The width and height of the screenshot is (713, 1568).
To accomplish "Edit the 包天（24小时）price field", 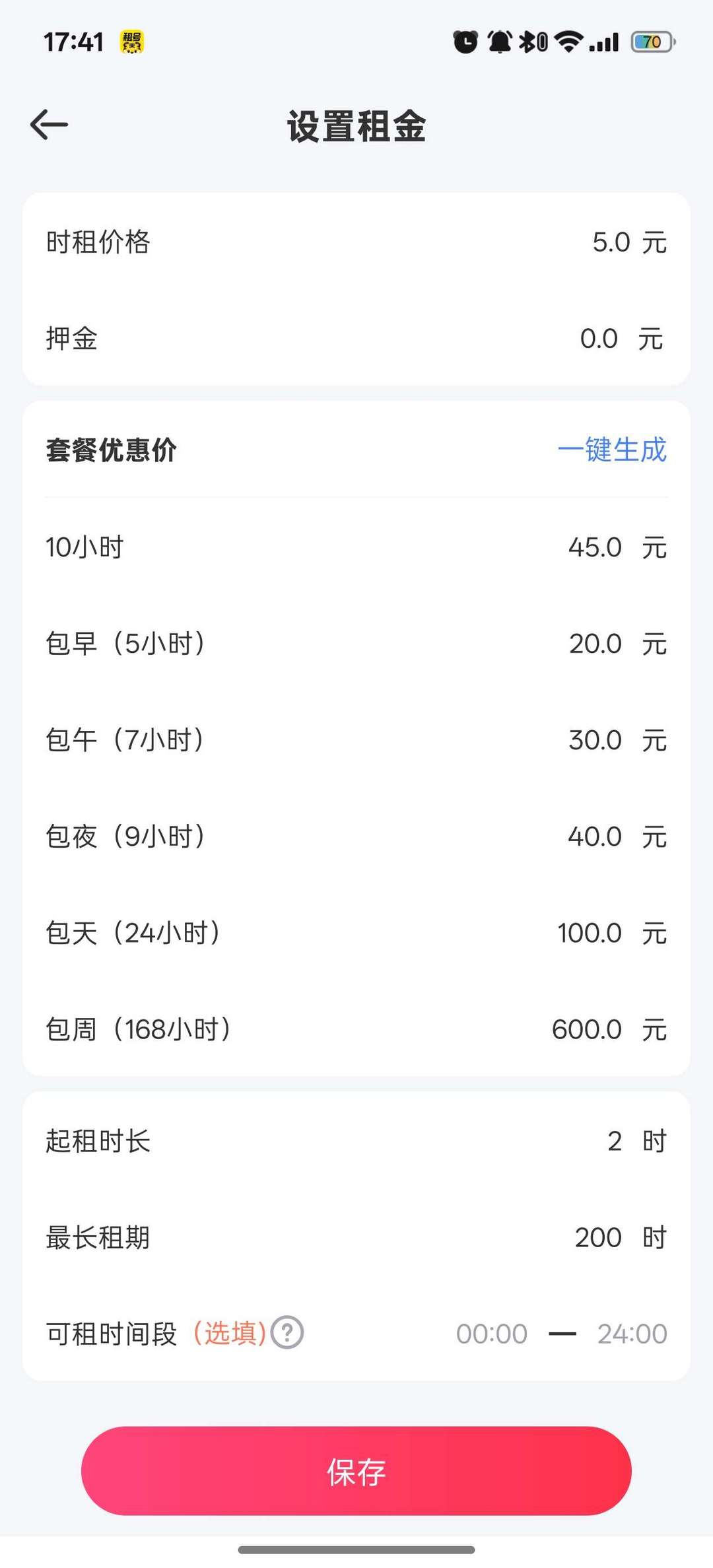I will 589,933.
